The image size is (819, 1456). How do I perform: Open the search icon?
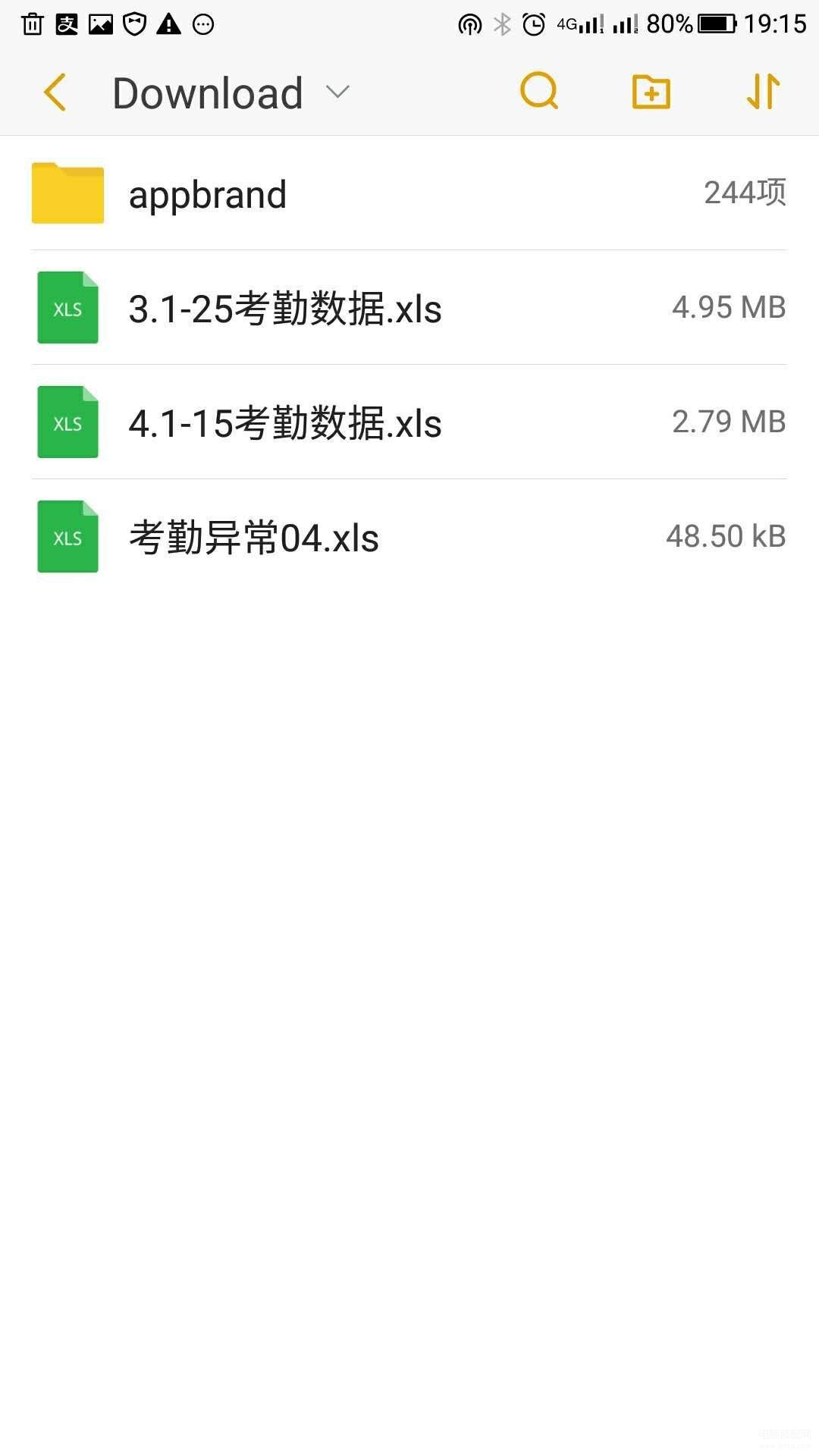(x=539, y=92)
